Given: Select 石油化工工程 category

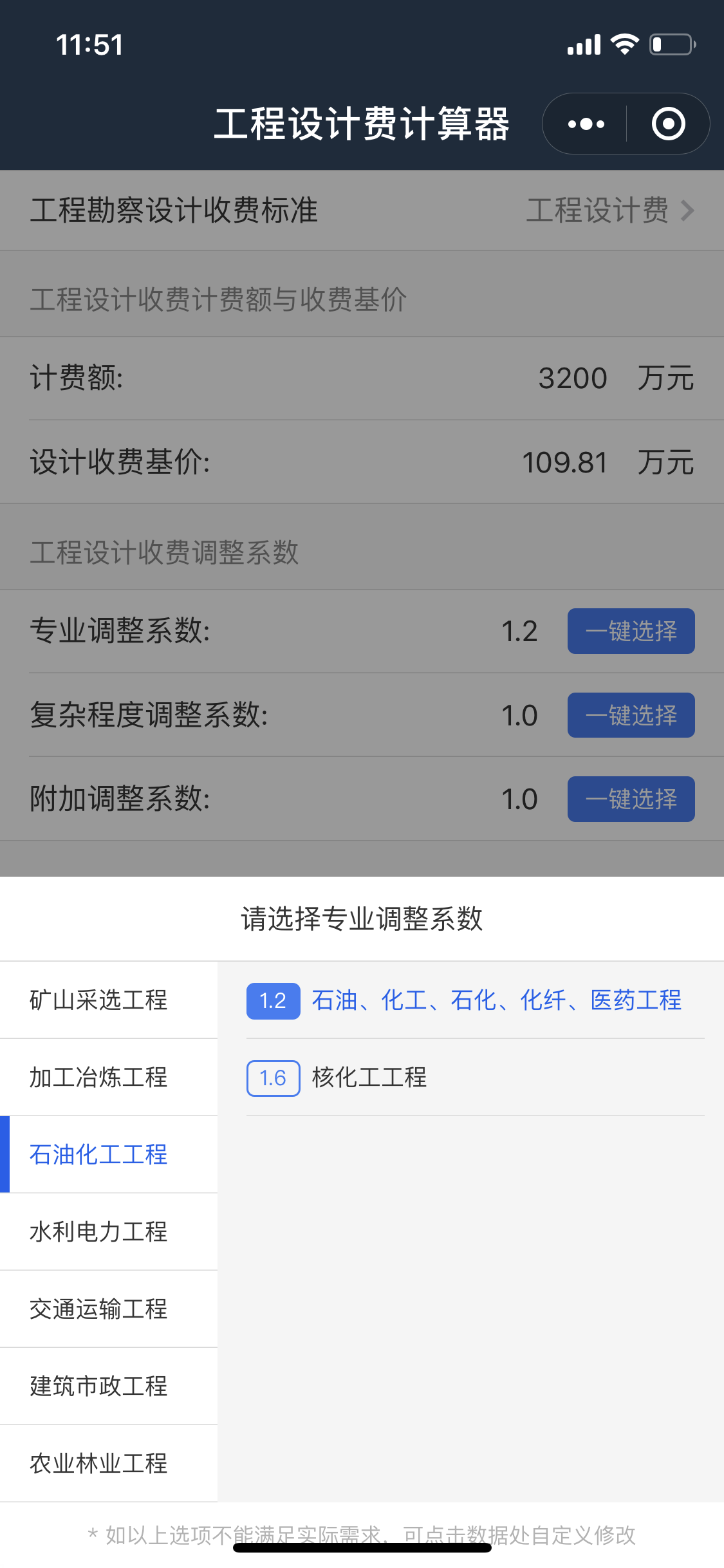Looking at the screenshot, I should [109, 1154].
